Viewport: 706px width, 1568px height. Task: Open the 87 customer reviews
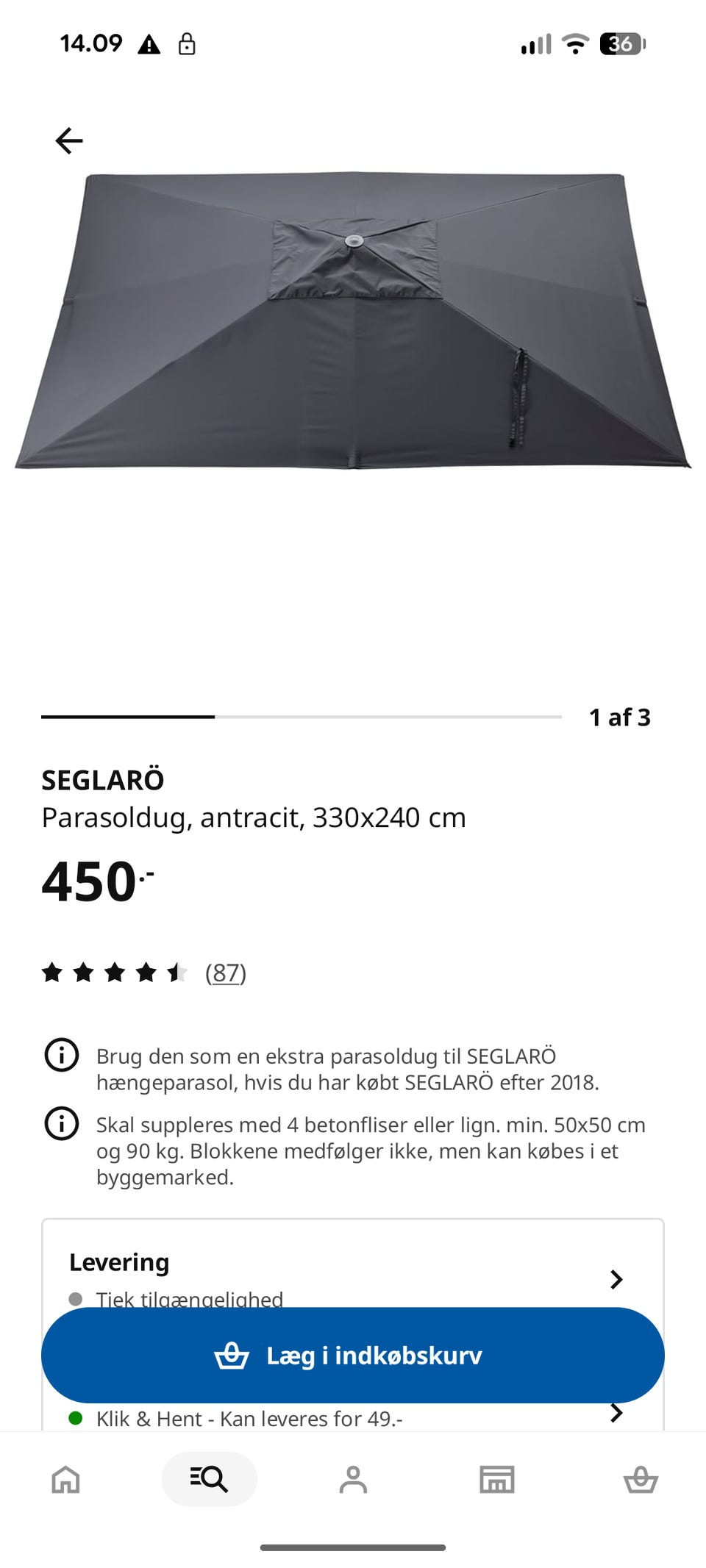[x=226, y=973]
